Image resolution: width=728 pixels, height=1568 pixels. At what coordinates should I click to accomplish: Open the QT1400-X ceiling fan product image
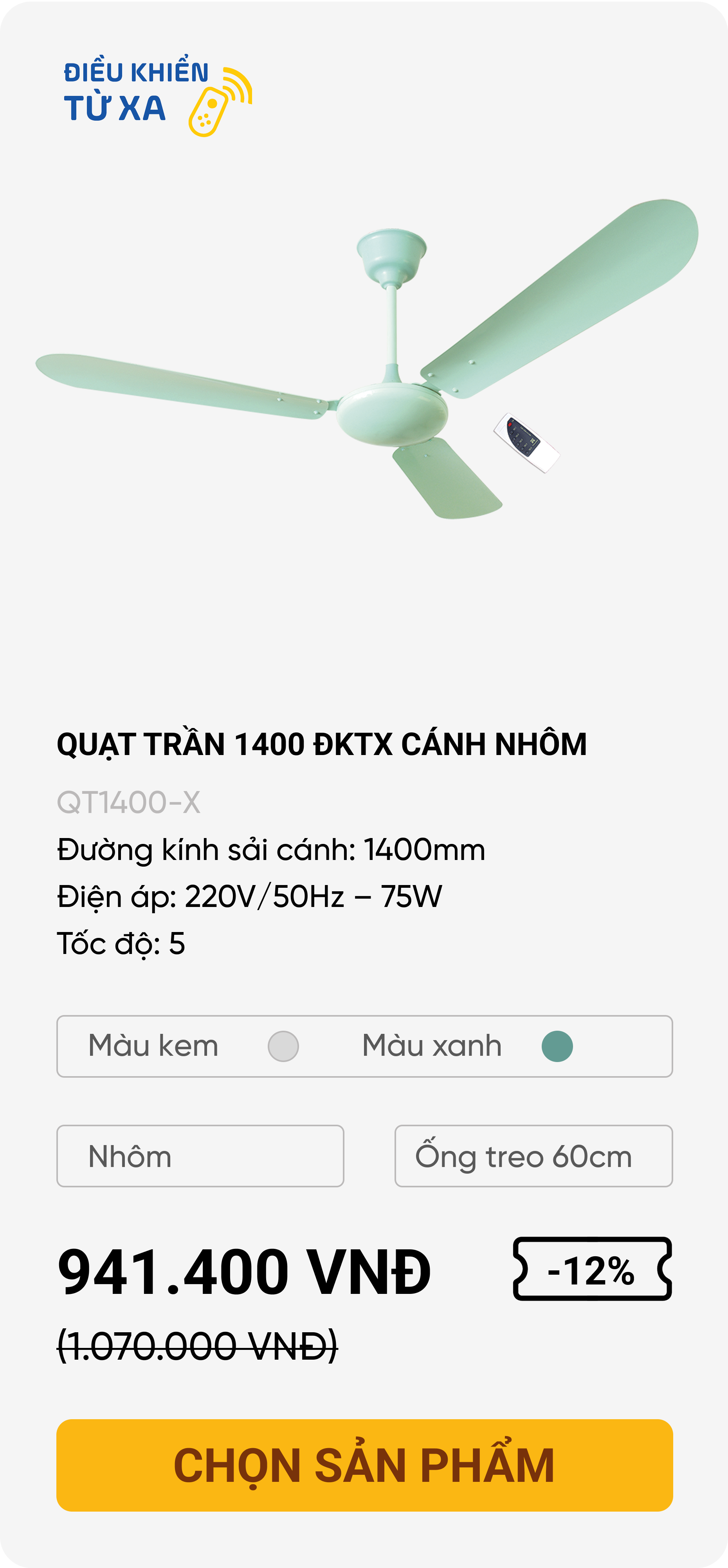coord(365,365)
